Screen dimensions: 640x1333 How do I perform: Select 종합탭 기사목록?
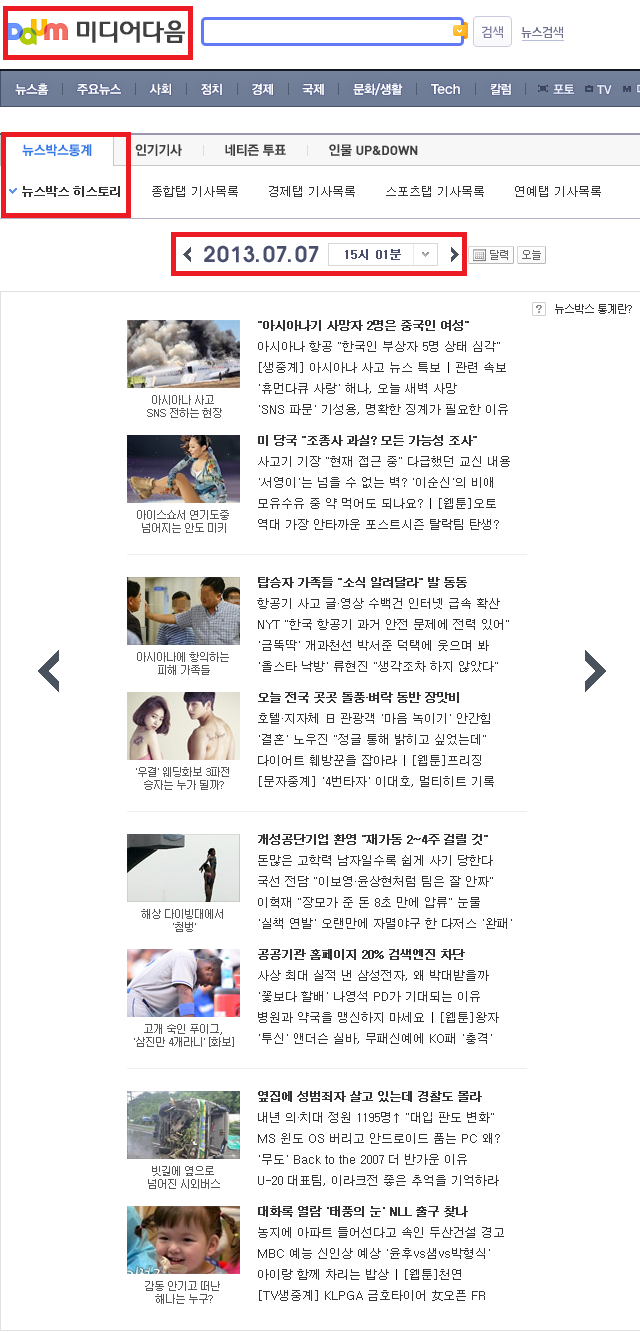195,191
